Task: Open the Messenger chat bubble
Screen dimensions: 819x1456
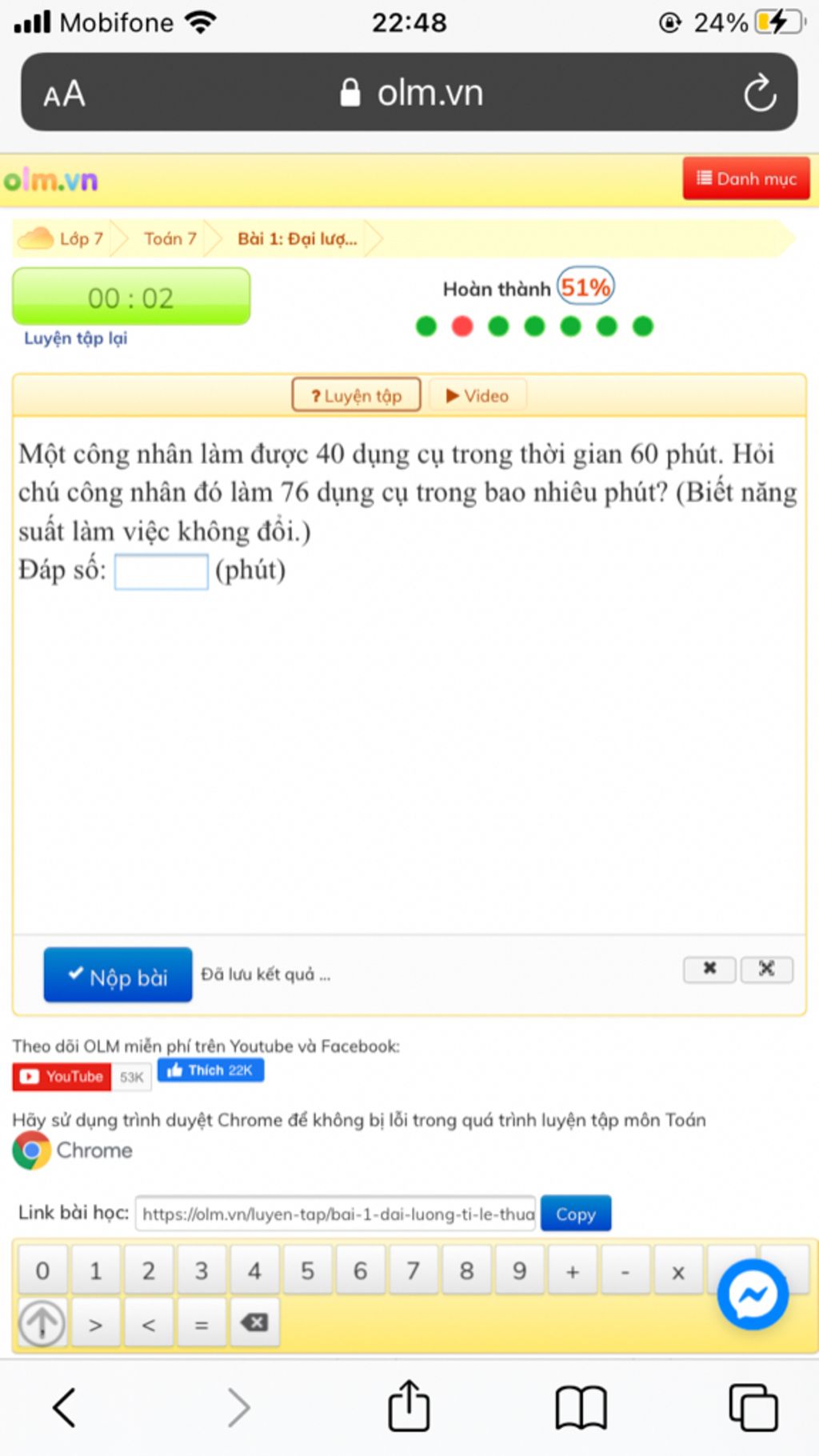Action: (x=753, y=1294)
